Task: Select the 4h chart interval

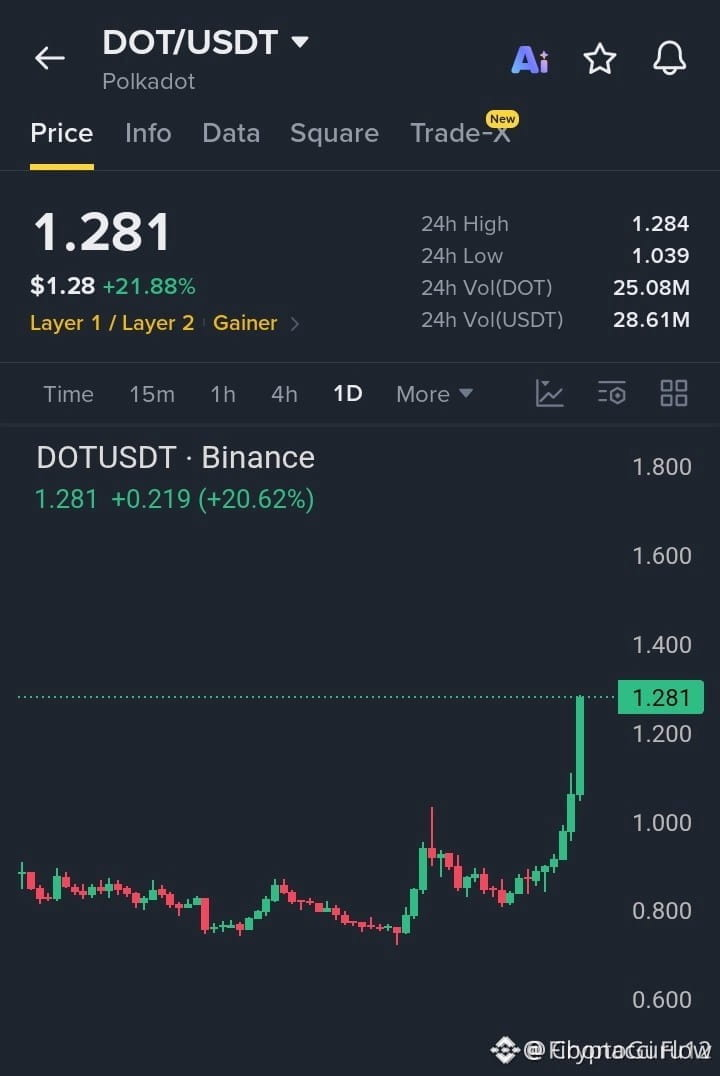Action: click(284, 395)
